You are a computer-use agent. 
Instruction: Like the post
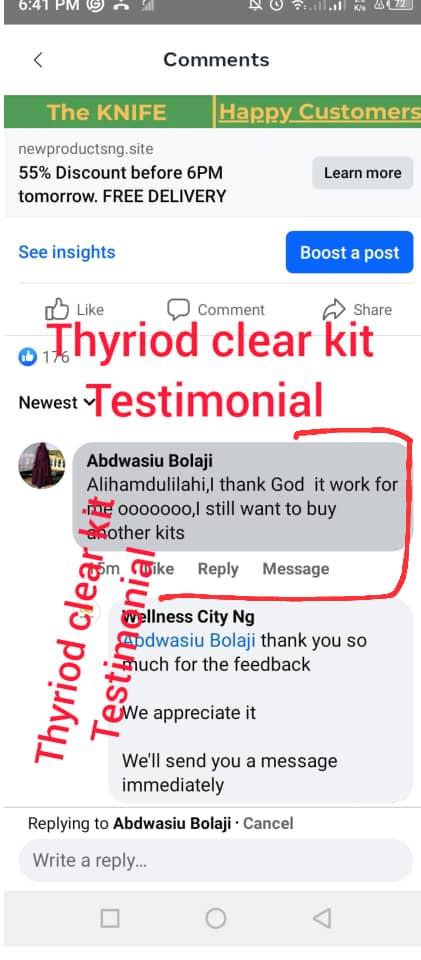[74, 310]
